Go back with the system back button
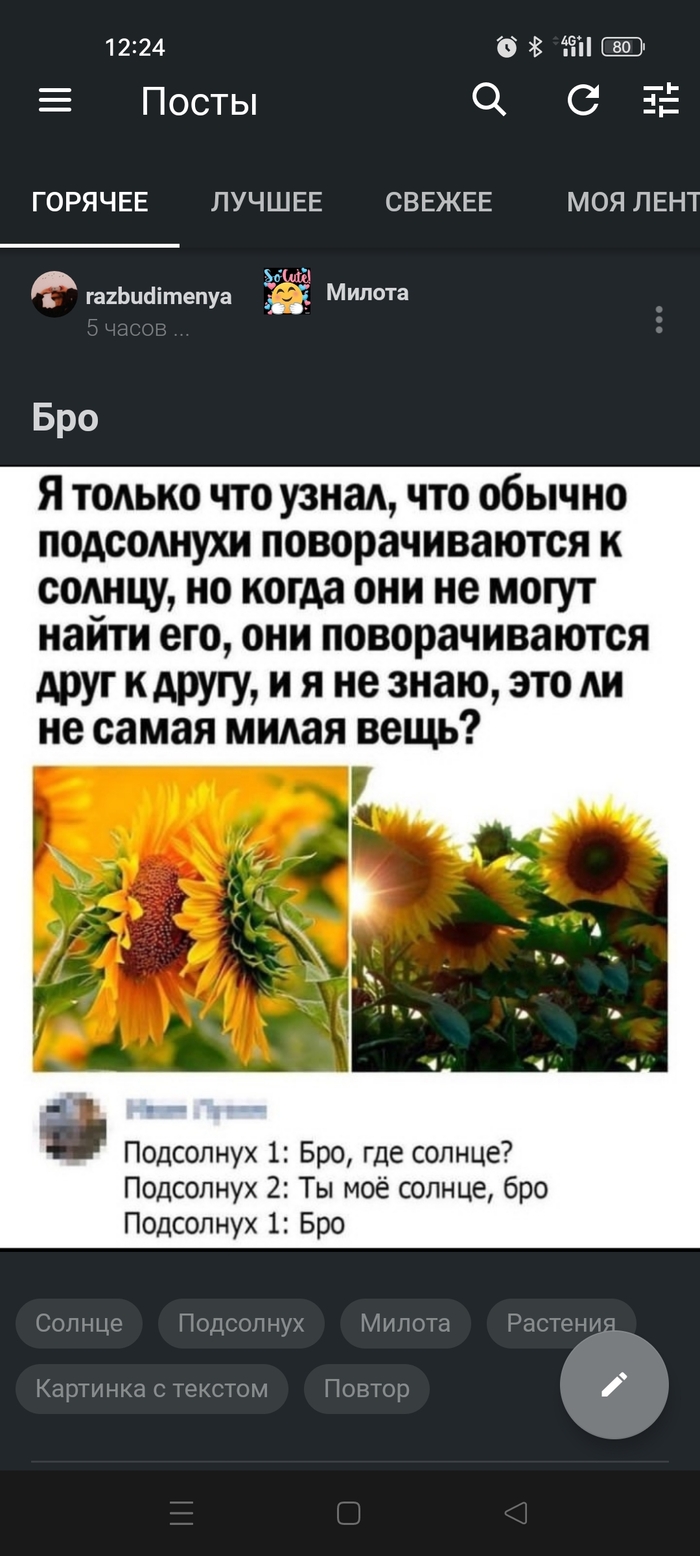700x1556 pixels. (516, 1513)
